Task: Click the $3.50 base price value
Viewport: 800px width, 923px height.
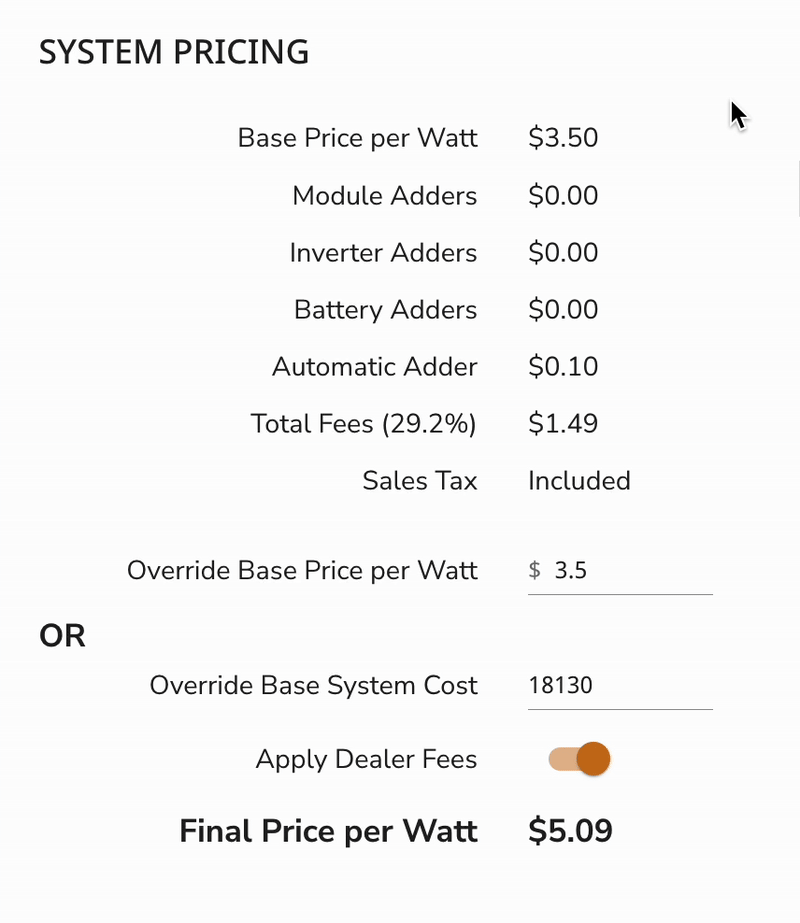Action: pyautogui.click(x=563, y=138)
